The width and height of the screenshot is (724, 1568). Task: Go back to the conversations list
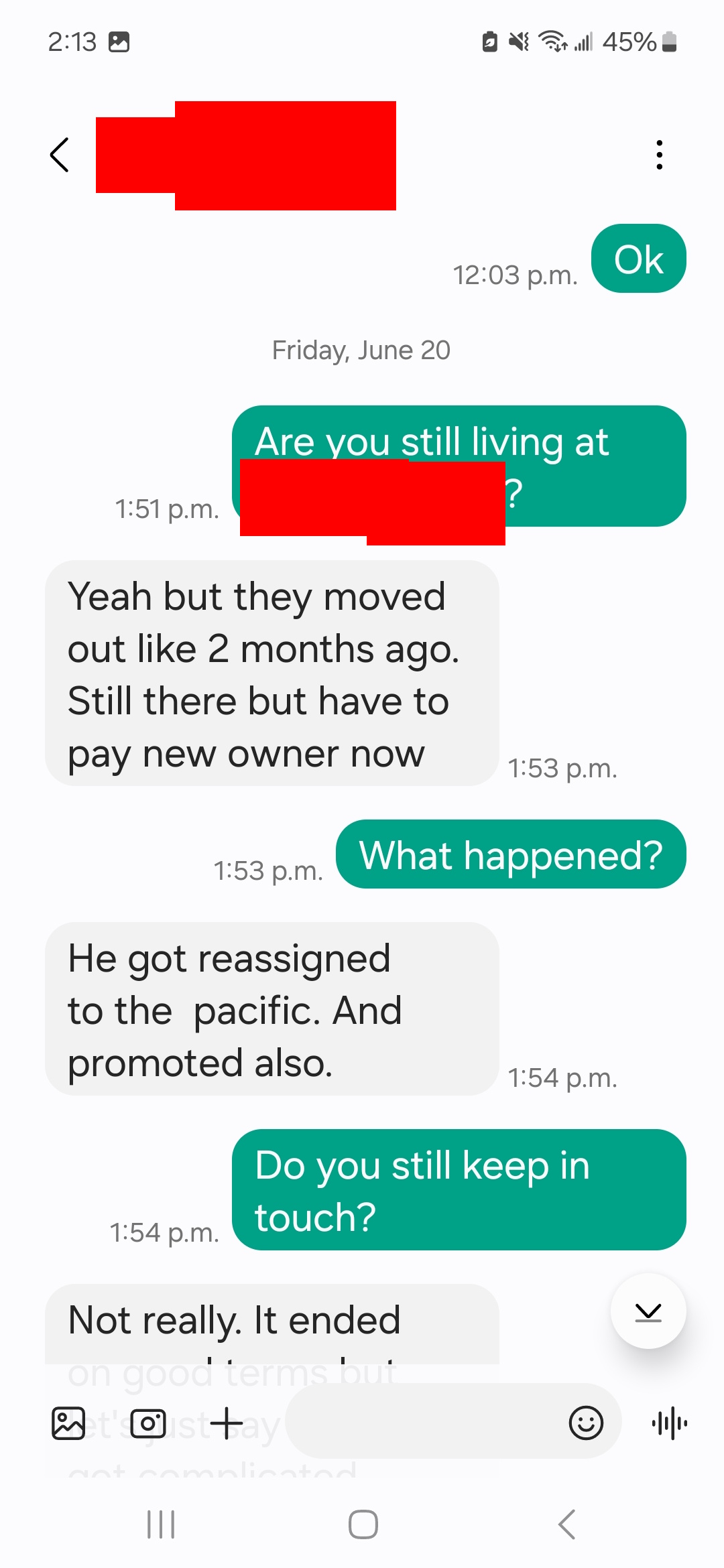pos(60,155)
